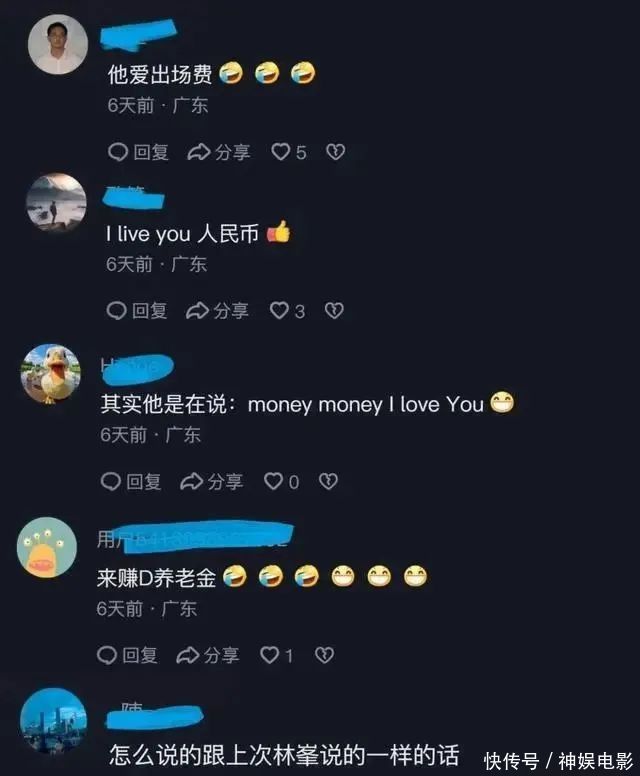
Task: Dislike the comment 他爱出场费
Action: pyautogui.click(x=336, y=152)
